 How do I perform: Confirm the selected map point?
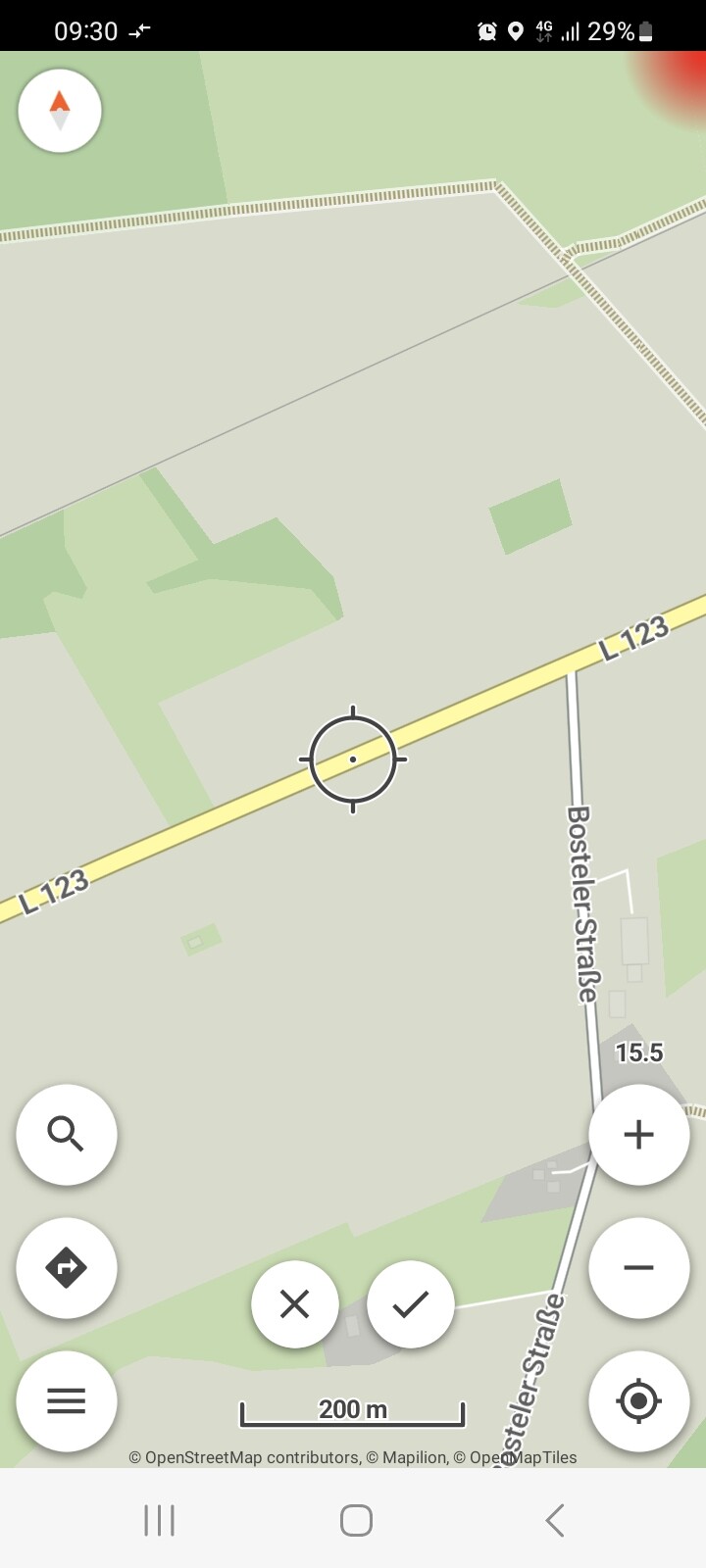pyautogui.click(x=411, y=1304)
